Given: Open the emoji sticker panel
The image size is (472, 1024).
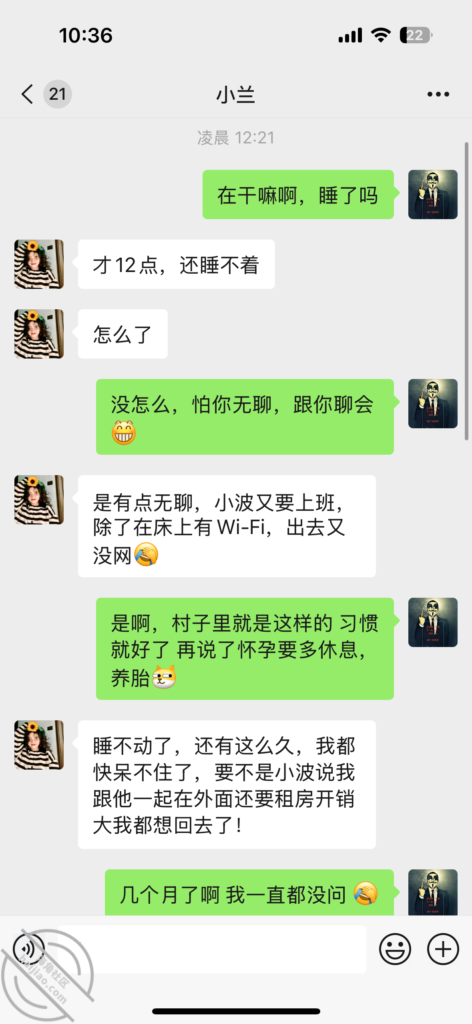Looking at the screenshot, I should (x=395, y=949).
